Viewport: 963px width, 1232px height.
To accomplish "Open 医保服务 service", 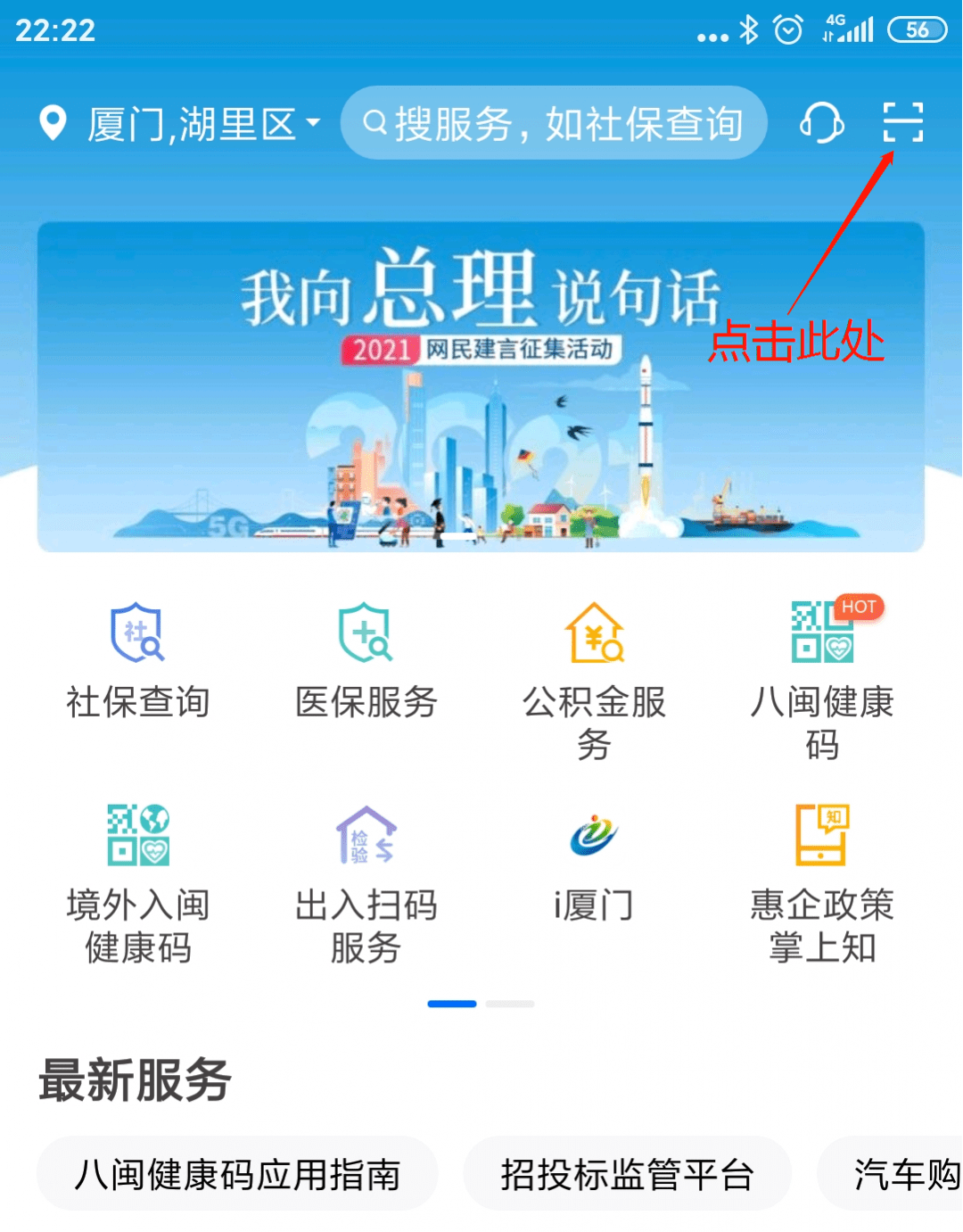I will [x=366, y=660].
